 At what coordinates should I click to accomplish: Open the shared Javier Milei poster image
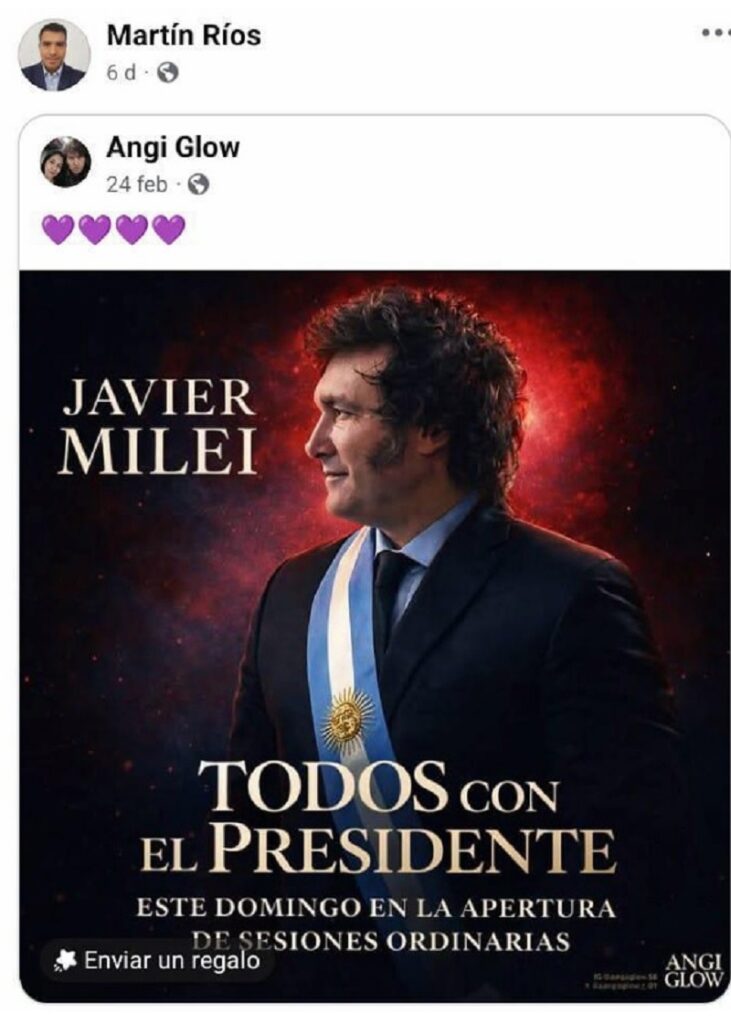pos(375,600)
